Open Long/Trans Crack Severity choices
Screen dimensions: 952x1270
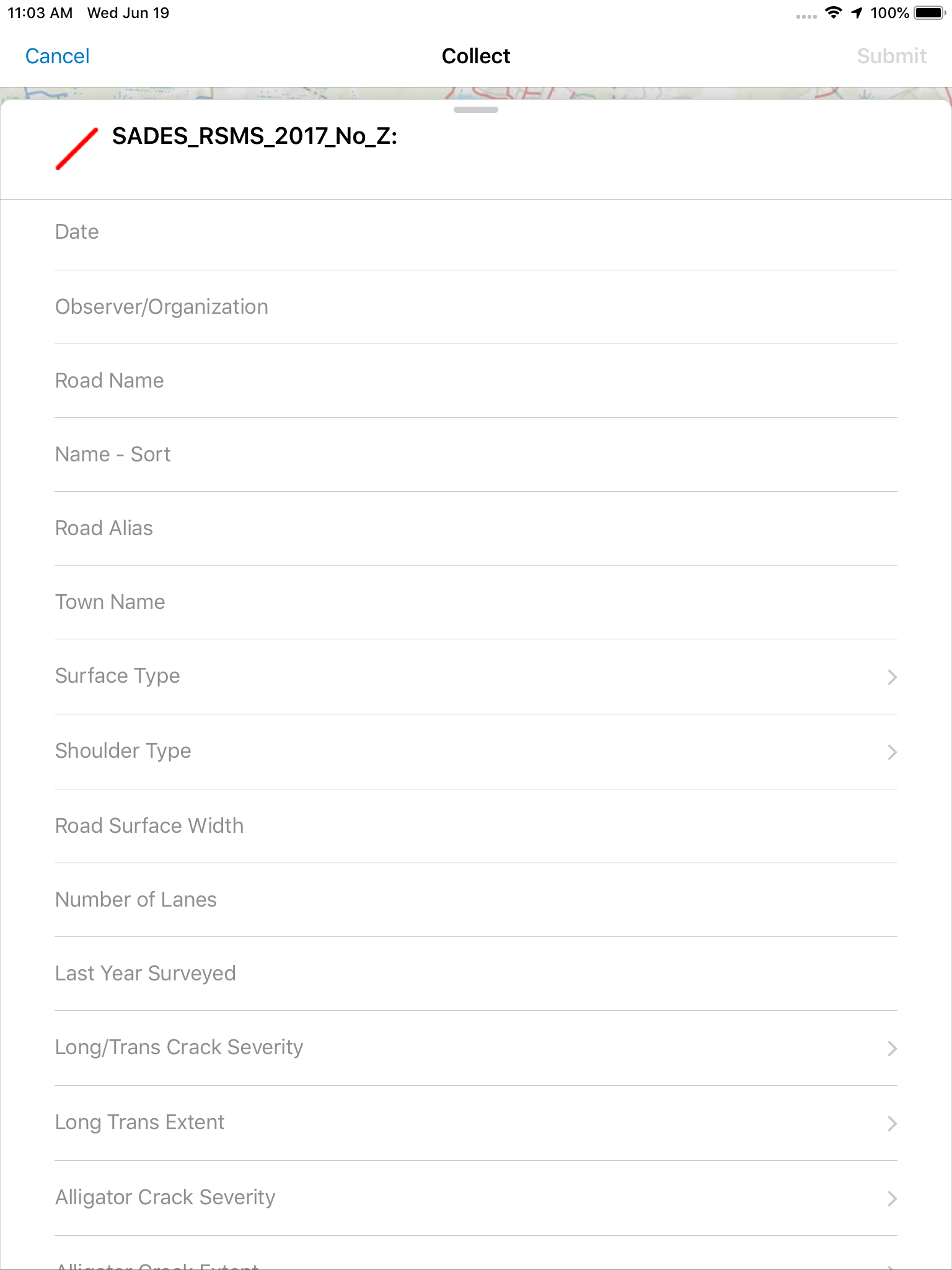pos(476,1048)
